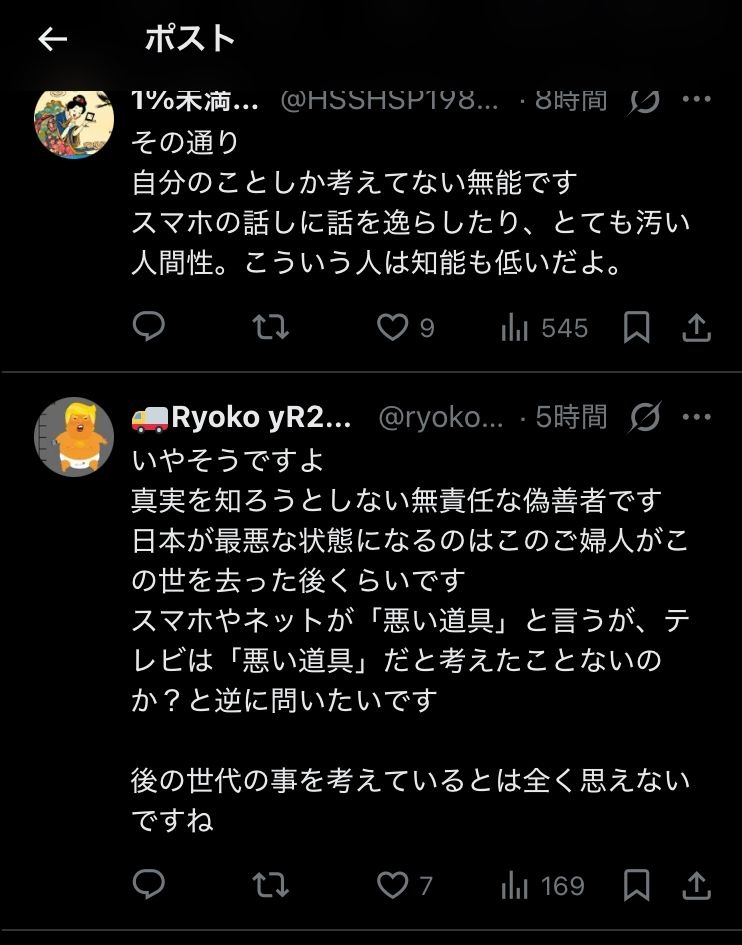Open Ryoko yR2's profile avatar
742x945 pixels.
tap(74, 436)
